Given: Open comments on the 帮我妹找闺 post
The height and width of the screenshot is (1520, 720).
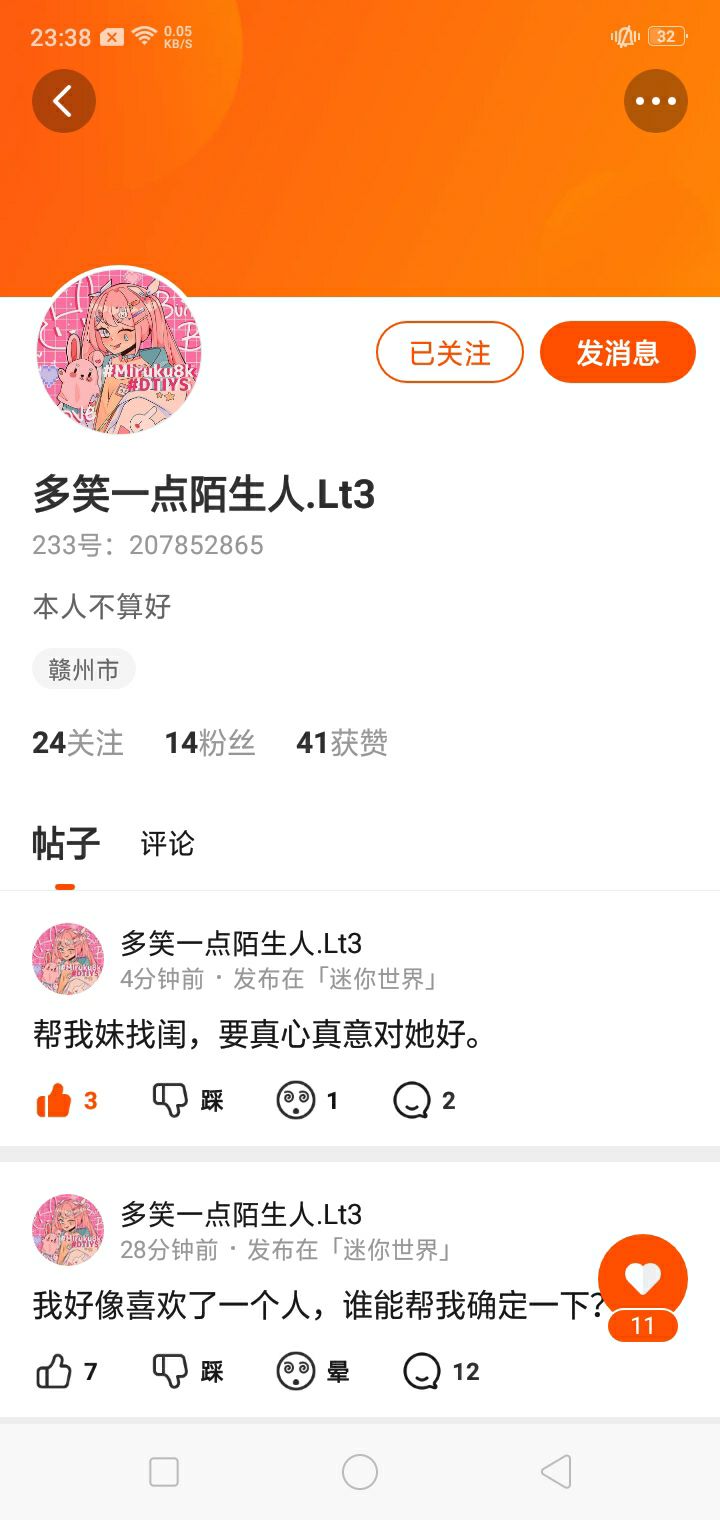Looking at the screenshot, I should pos(425,1101).
